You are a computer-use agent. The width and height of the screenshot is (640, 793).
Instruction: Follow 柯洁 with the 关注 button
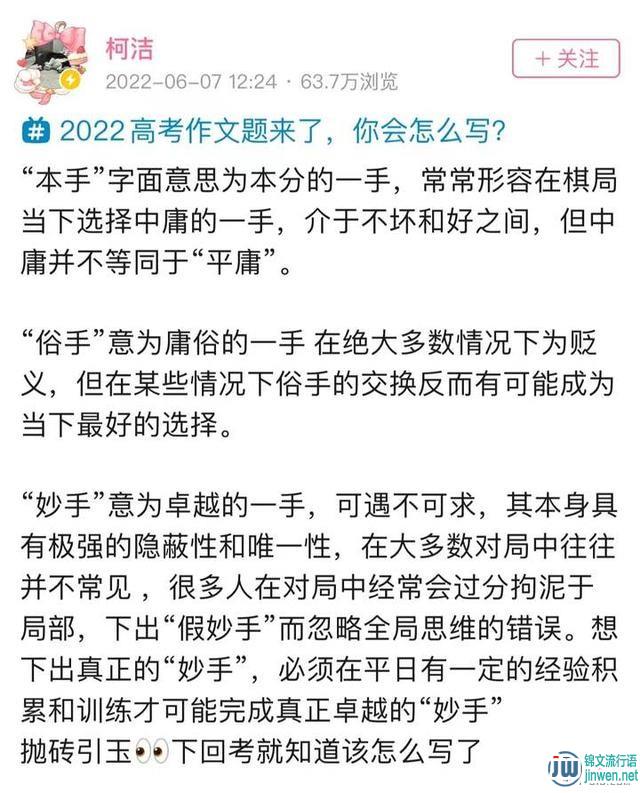pos(566,59)
